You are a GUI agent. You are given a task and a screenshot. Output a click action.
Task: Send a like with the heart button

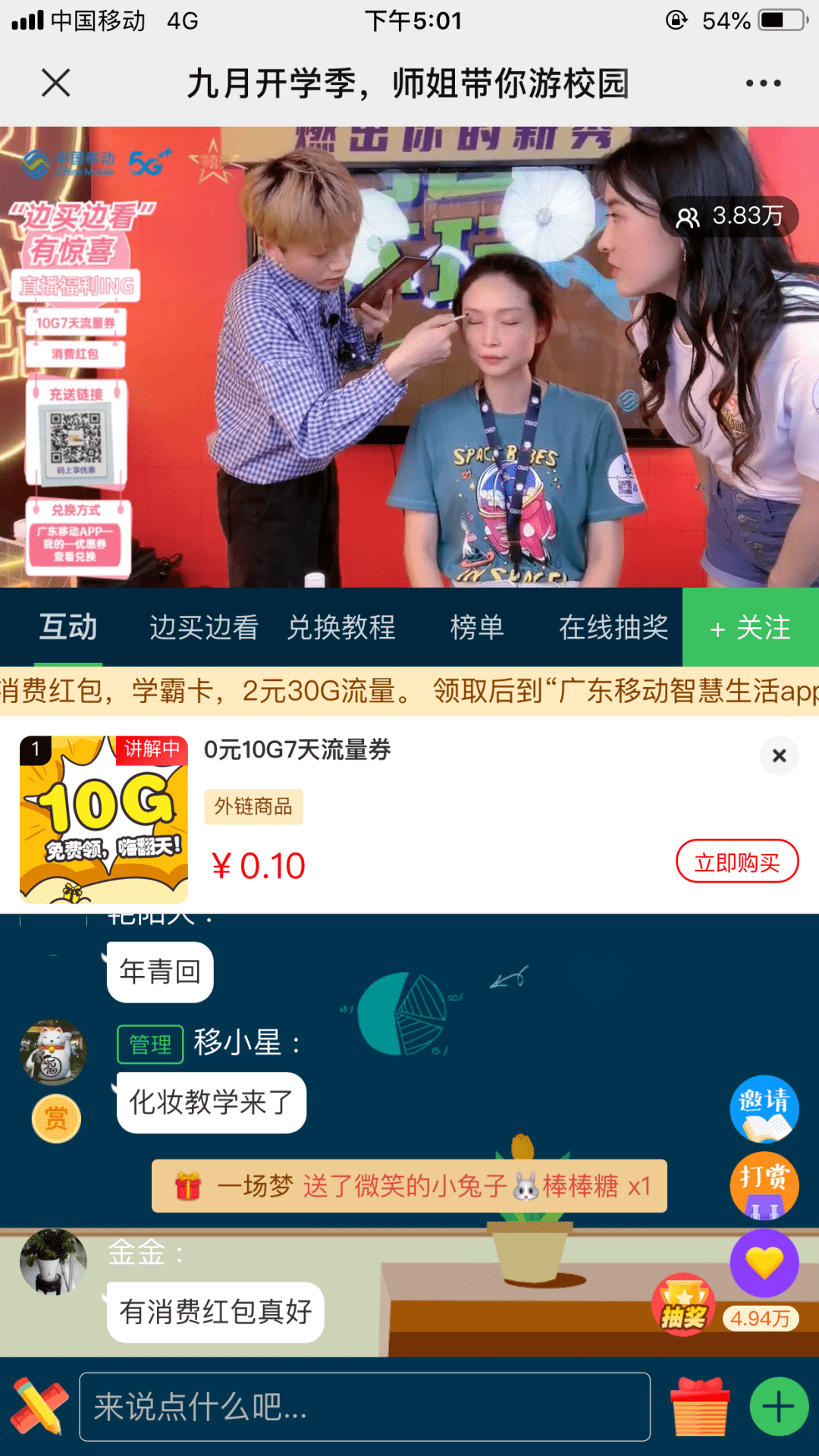(x=764, y=1263)
